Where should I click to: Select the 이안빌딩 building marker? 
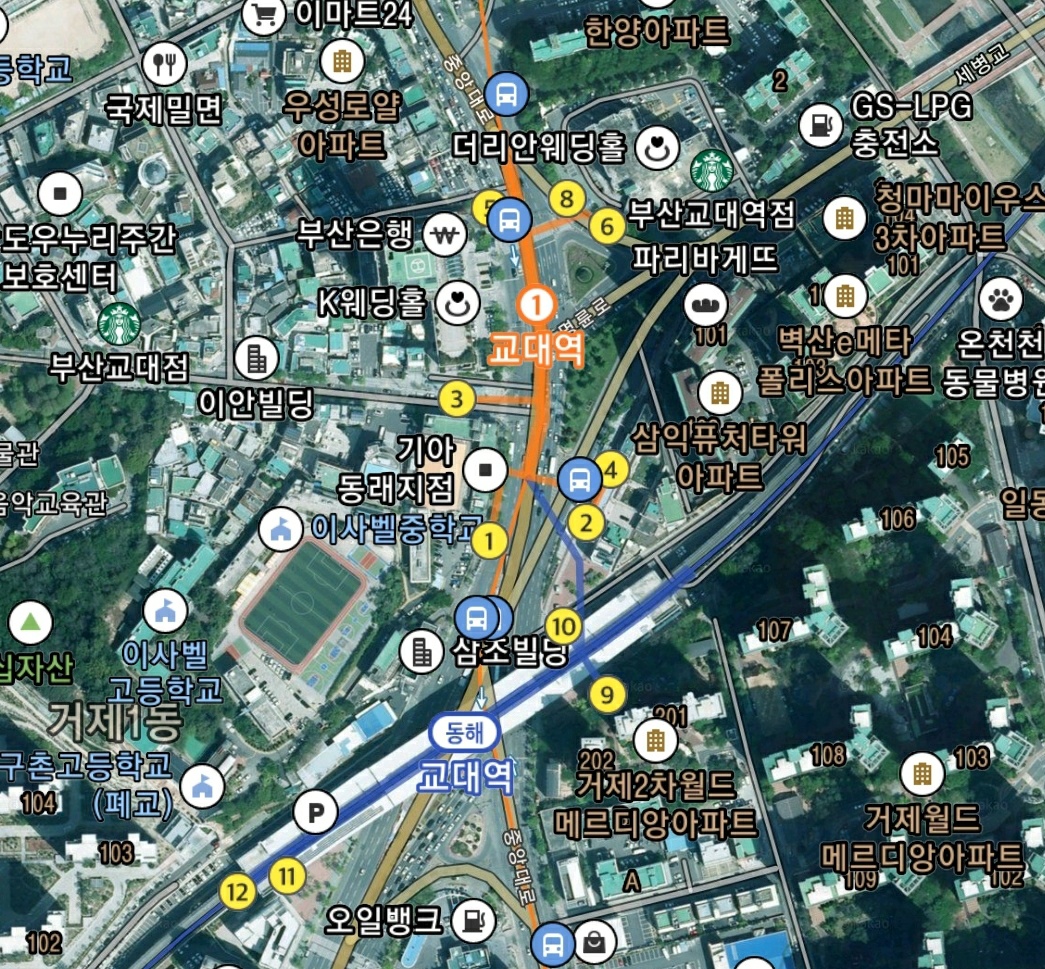point(256,357)
